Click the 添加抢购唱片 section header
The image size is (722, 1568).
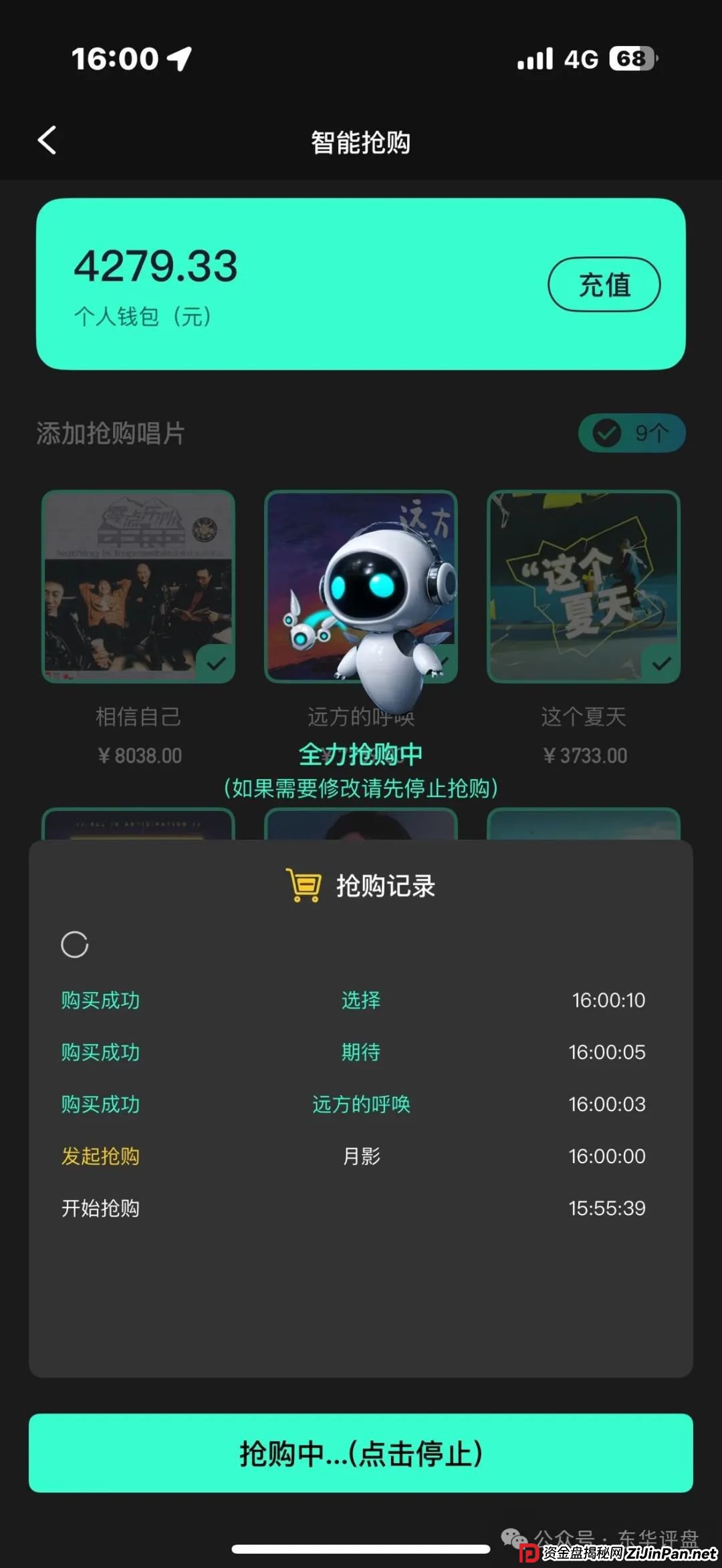110,434
